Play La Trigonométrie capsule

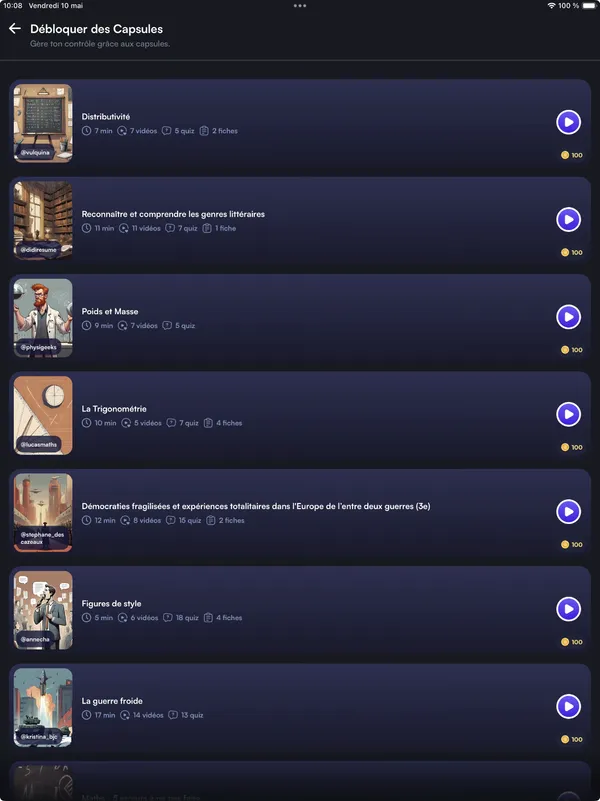click(568, 414)
